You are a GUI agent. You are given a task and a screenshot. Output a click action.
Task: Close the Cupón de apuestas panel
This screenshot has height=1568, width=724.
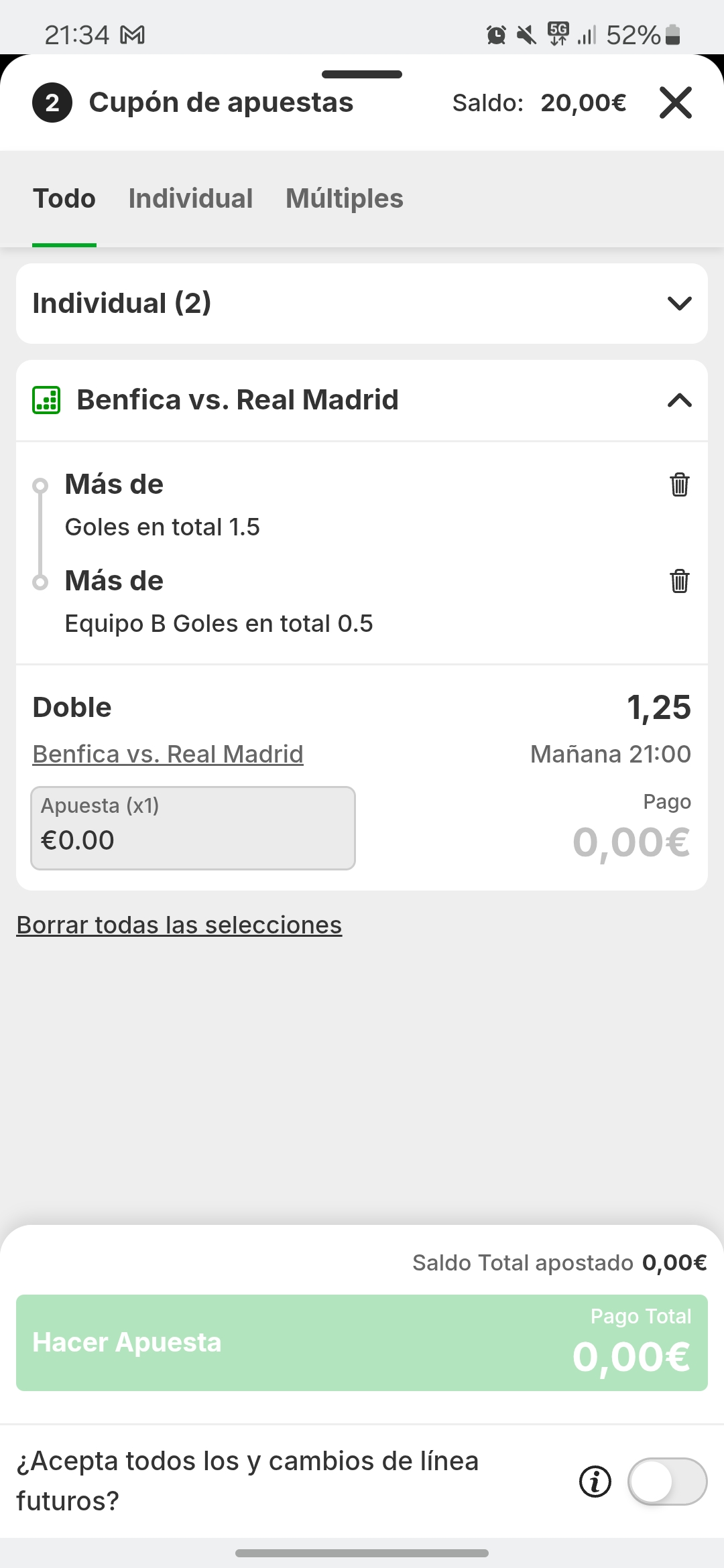point(675,103)
